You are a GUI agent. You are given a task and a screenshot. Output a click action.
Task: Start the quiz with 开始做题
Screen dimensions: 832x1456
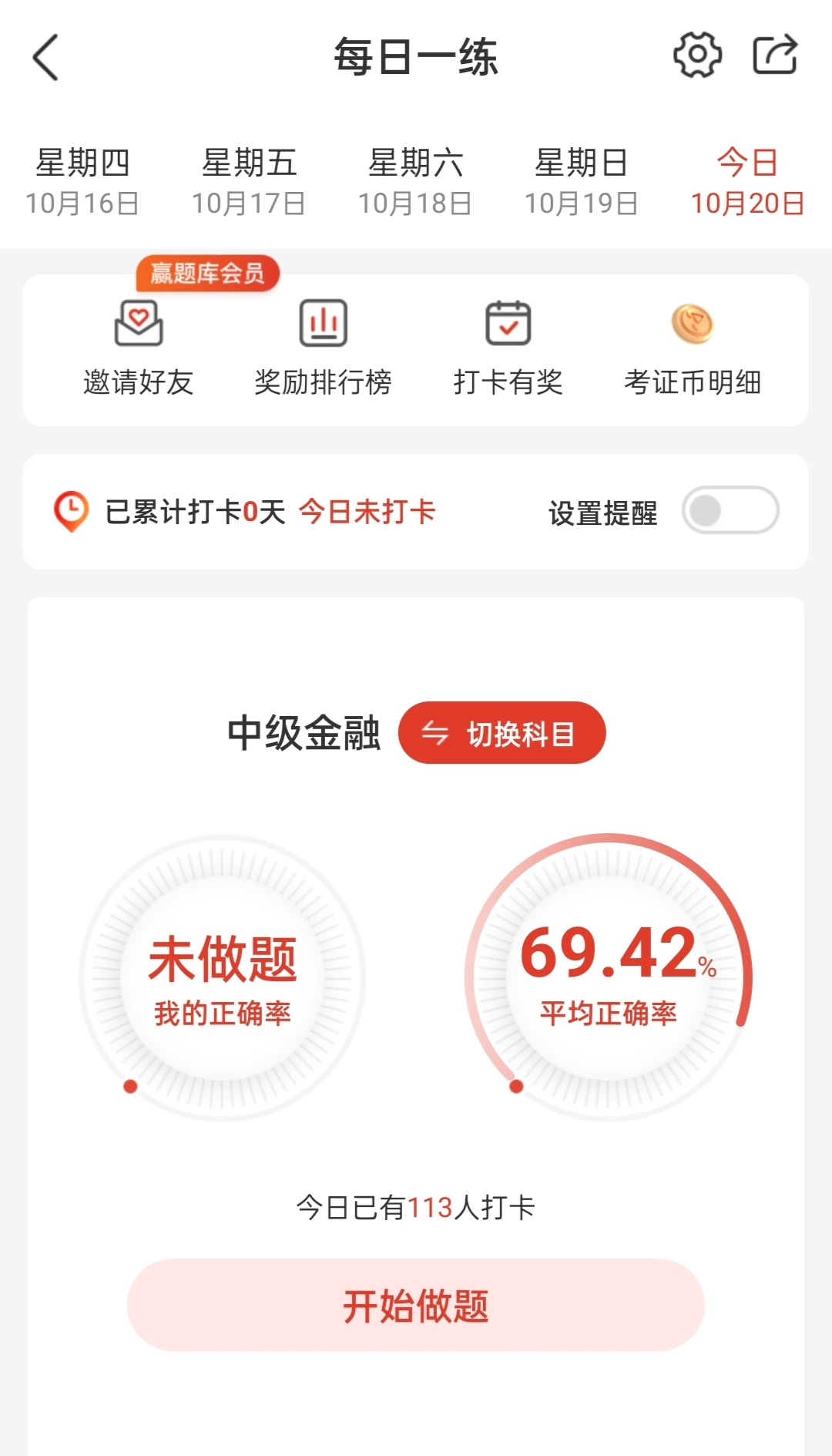coord(416,1305)
